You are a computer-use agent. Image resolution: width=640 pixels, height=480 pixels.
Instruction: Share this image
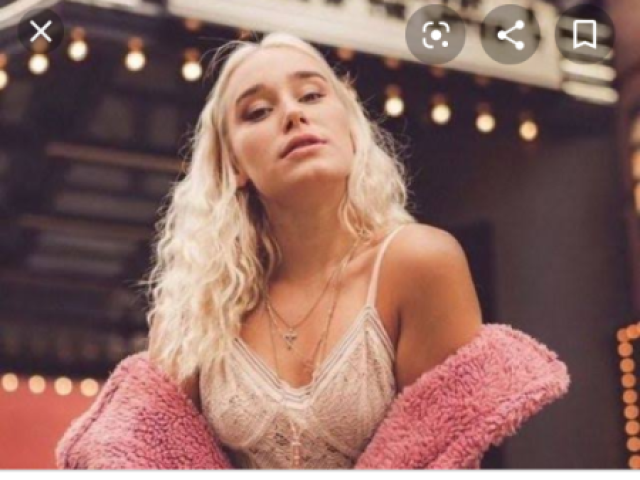coord(510,35)
